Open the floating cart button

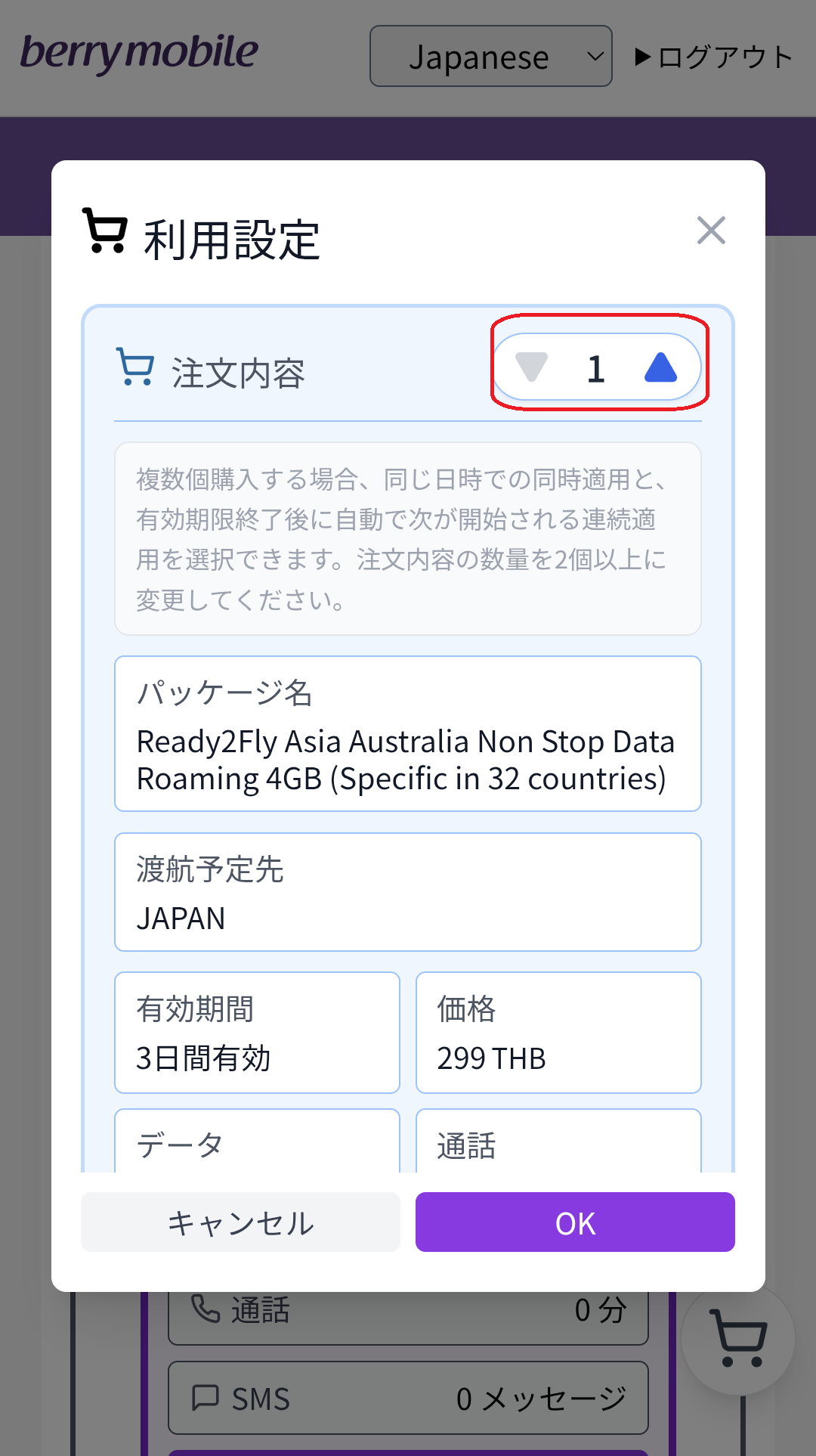click(x=738, y=1339)
